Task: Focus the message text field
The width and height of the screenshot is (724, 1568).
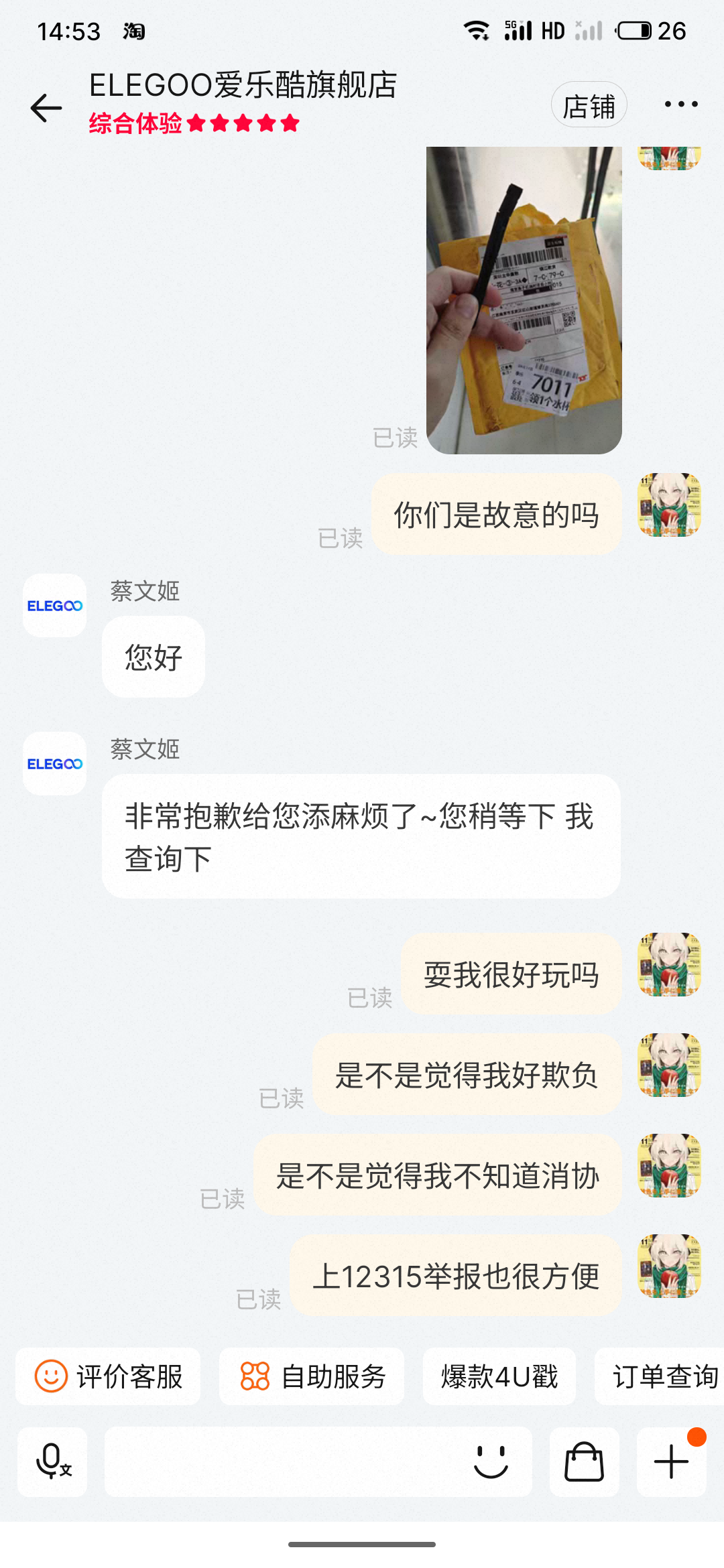Action: 282,1461
